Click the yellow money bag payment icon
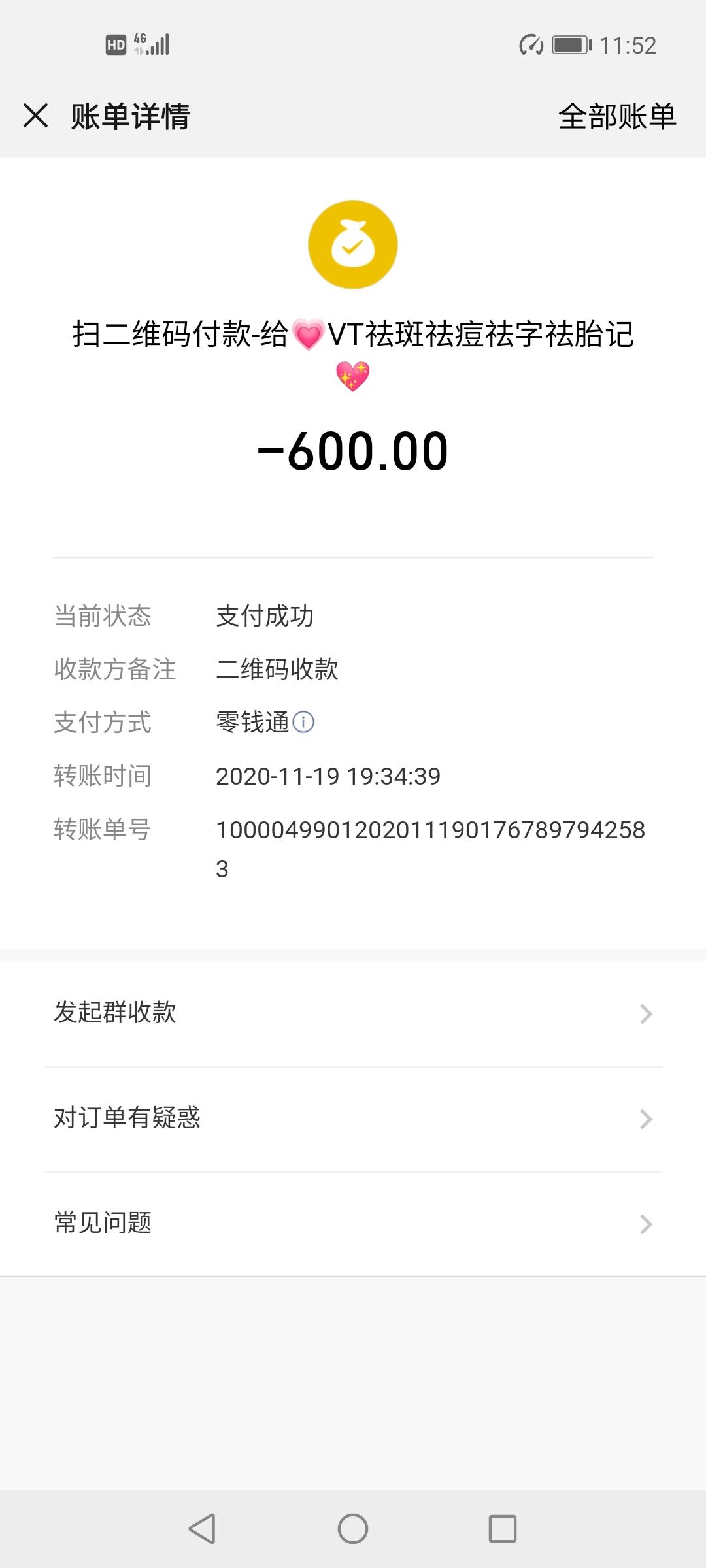This screenshot has width=706, height=1568. tap(353, 244)
